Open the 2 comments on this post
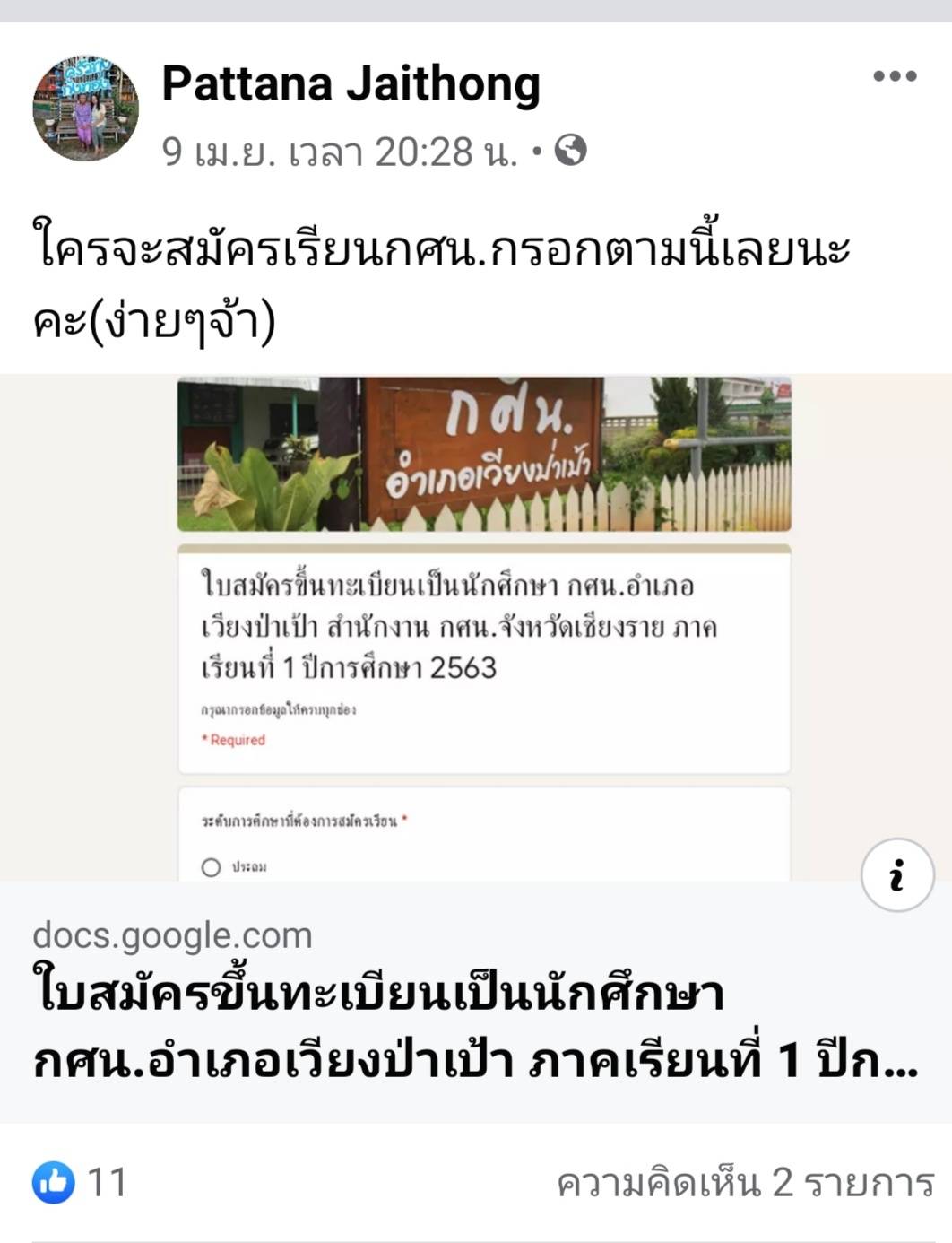Viewport: 952px width, 1243px height. 745,1183
